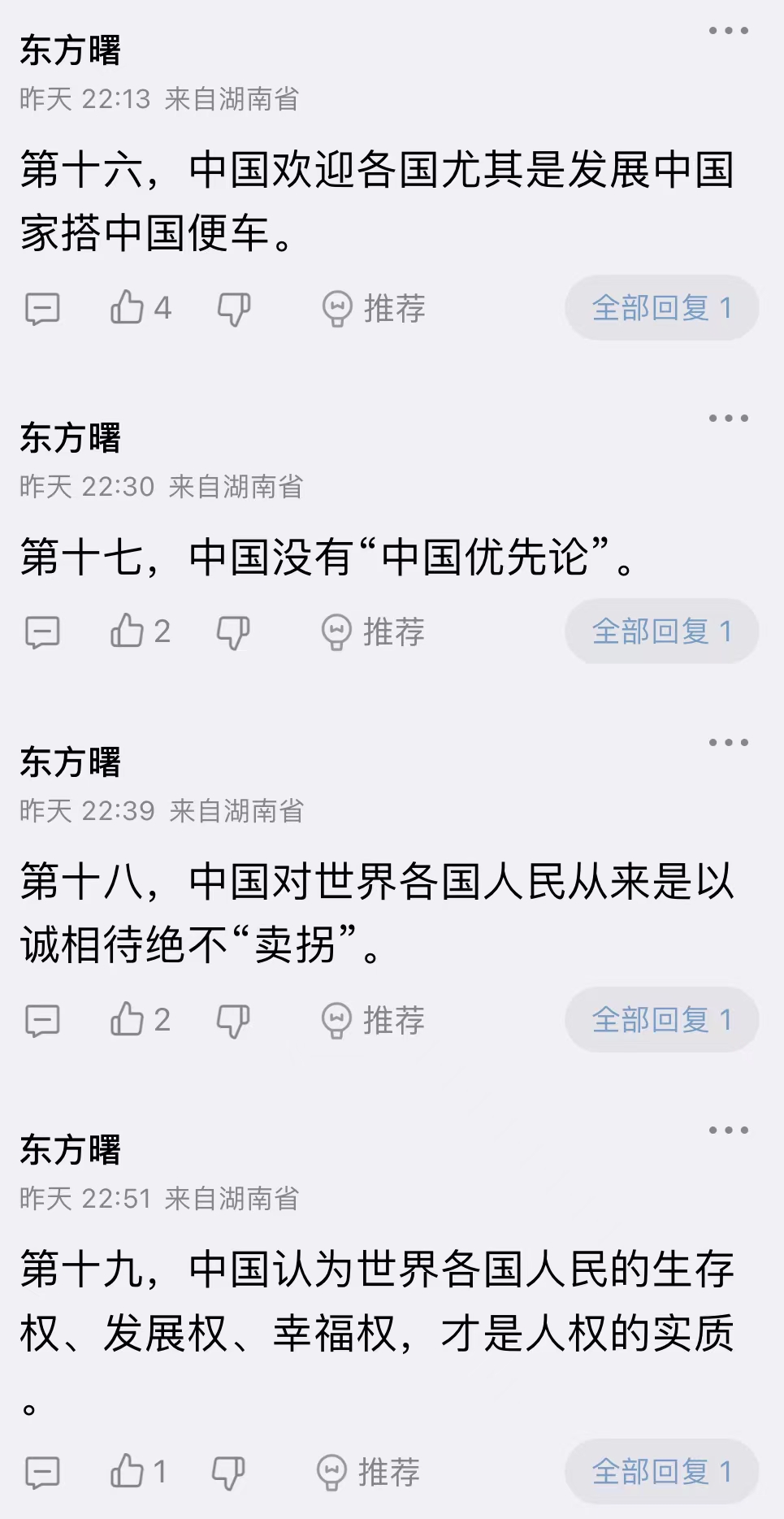Tap the thumbs-up icon showing 4 likes
Viewport: 784px width, 1519px height.
click(x=126, y=308)
